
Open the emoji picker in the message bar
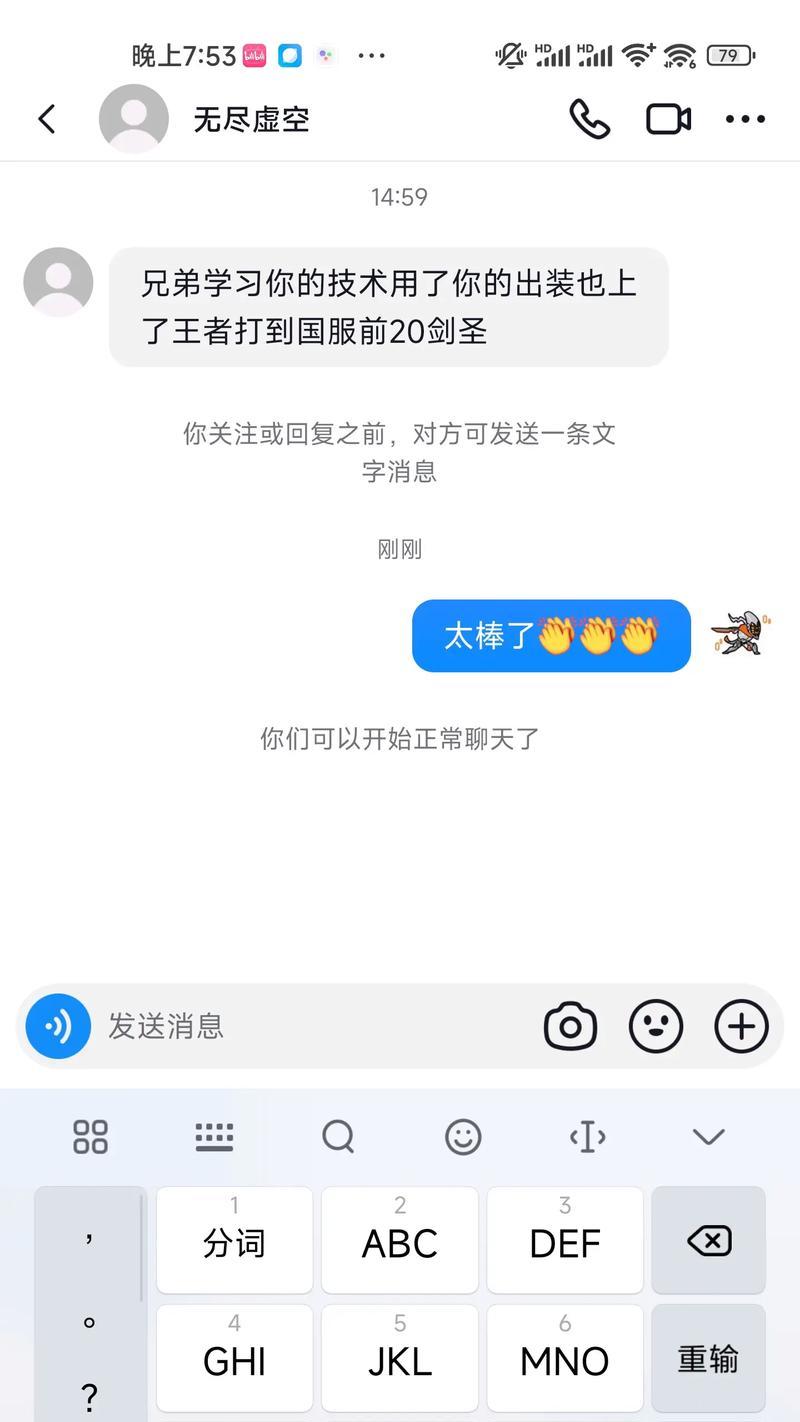click(x=656, y=1026)
